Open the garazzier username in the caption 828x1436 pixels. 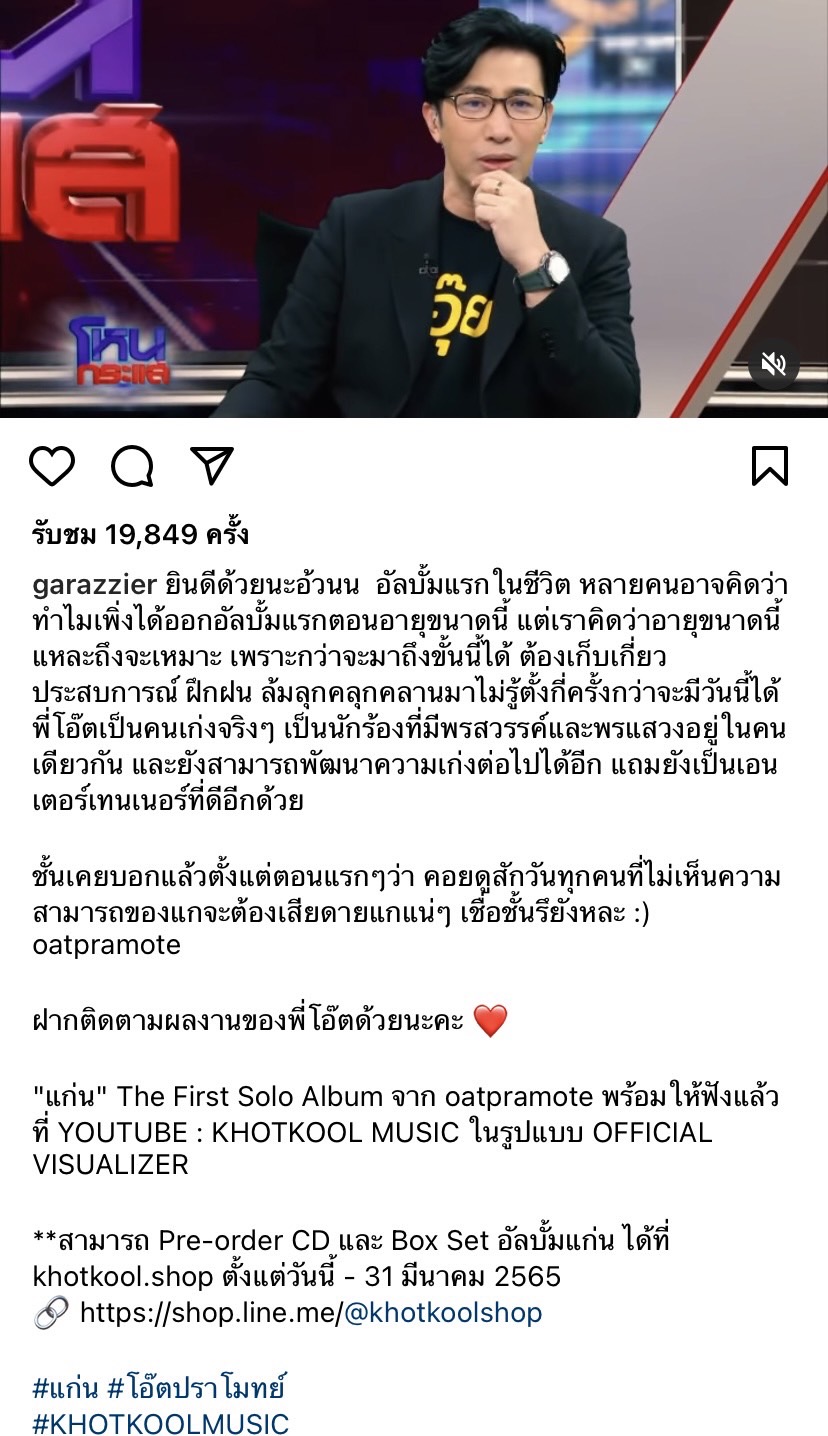click(95, 586)
